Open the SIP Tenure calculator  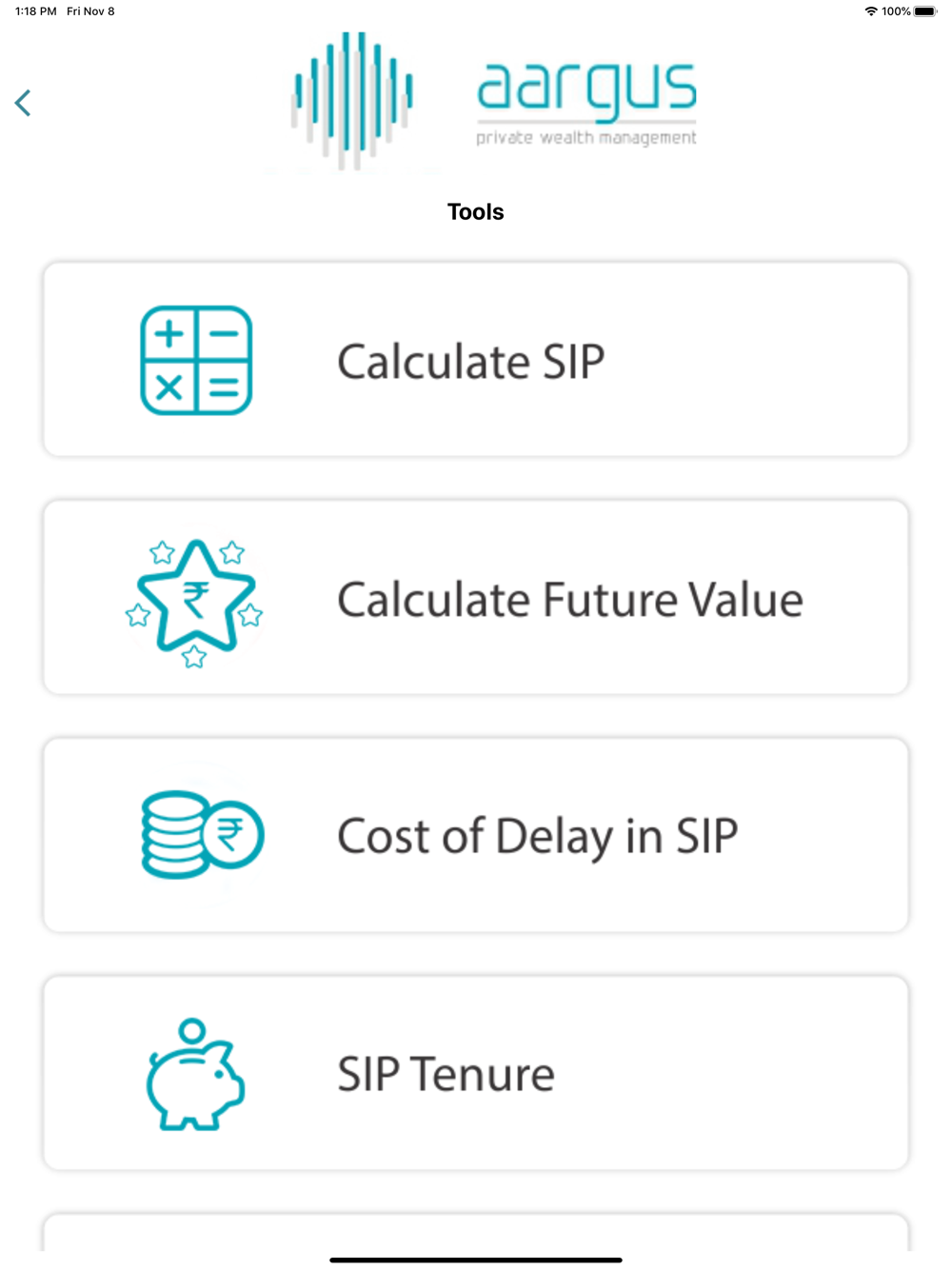(x=476, y=1074)
